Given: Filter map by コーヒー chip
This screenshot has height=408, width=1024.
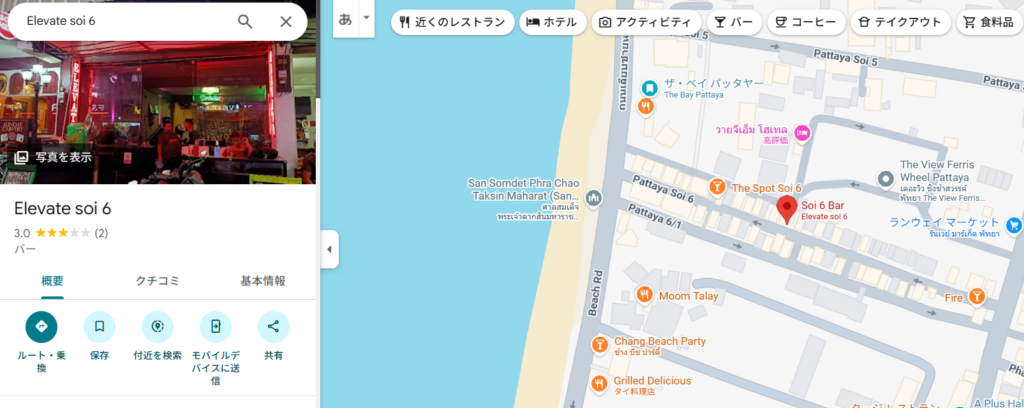Looking at the screenshot, I should [x=806, y=22].
